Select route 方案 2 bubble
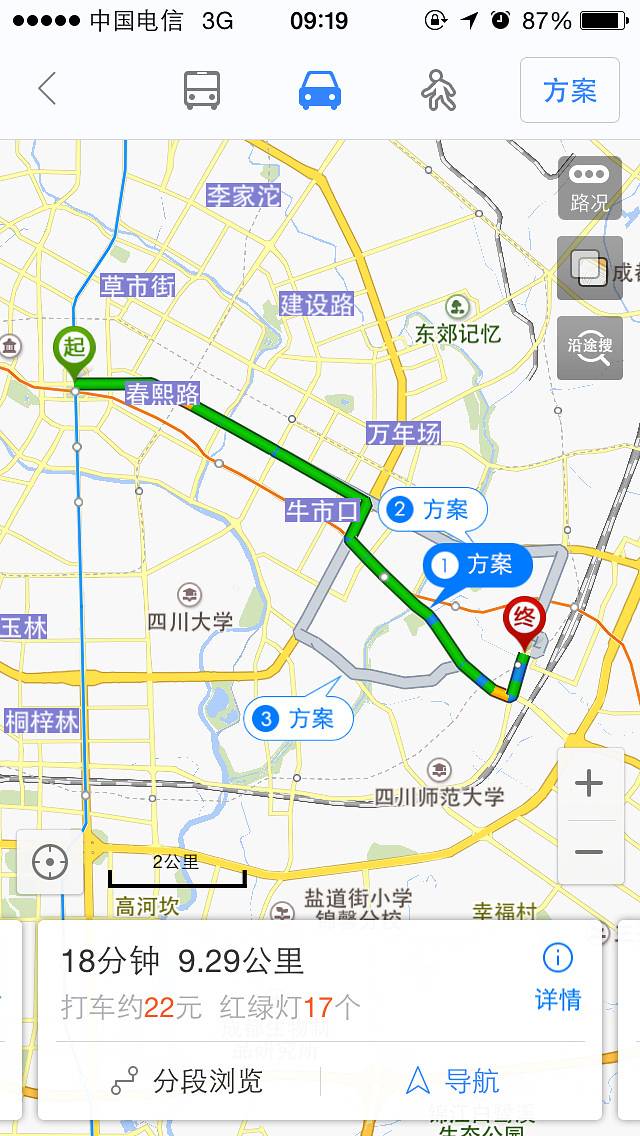Image resolution: width=640 pixels, height=1136 pixels. pos(433,510)
